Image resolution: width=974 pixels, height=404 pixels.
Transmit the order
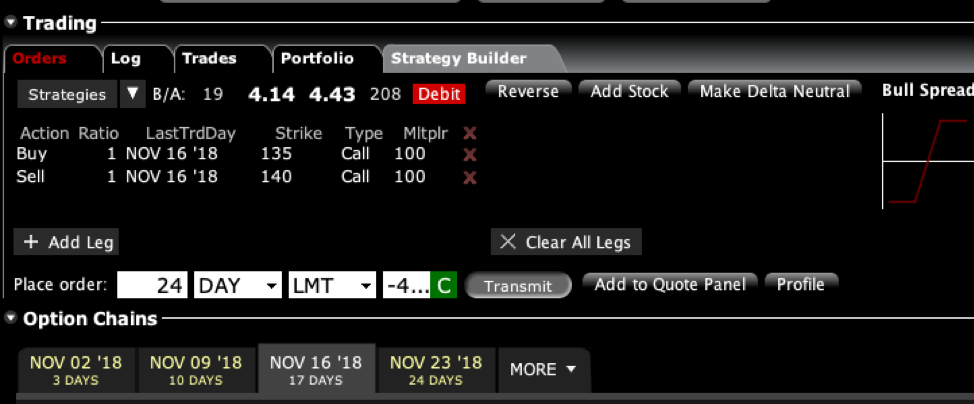pyautogui.click(x=517, y=286)
